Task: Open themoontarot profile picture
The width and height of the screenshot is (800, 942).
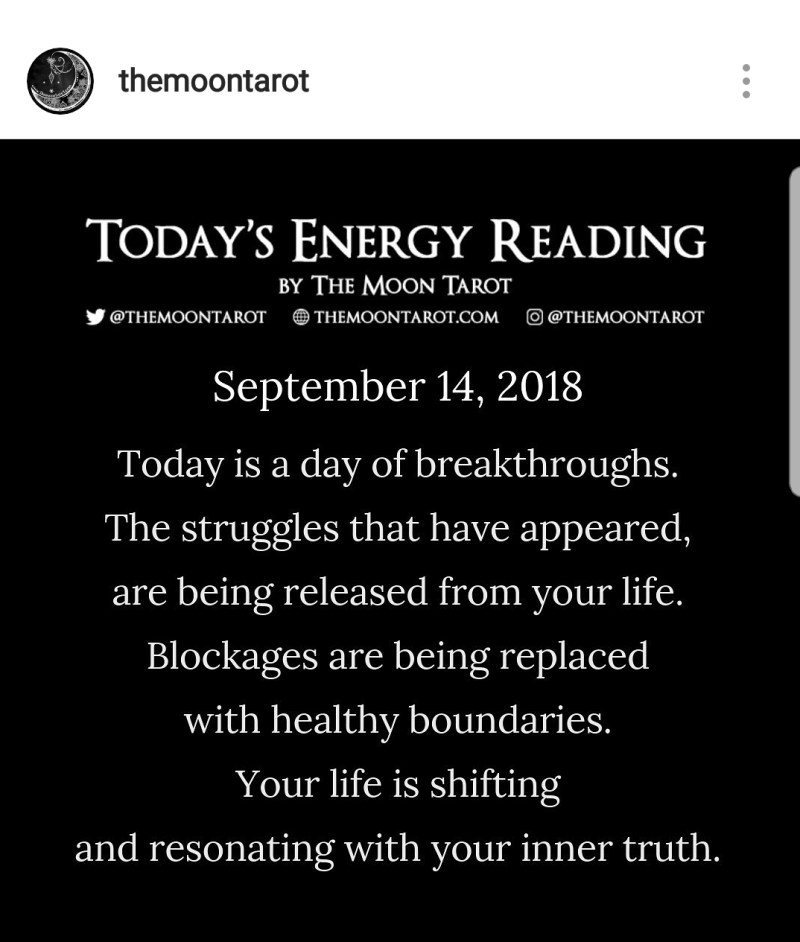Action: click(x=60, y=81)
